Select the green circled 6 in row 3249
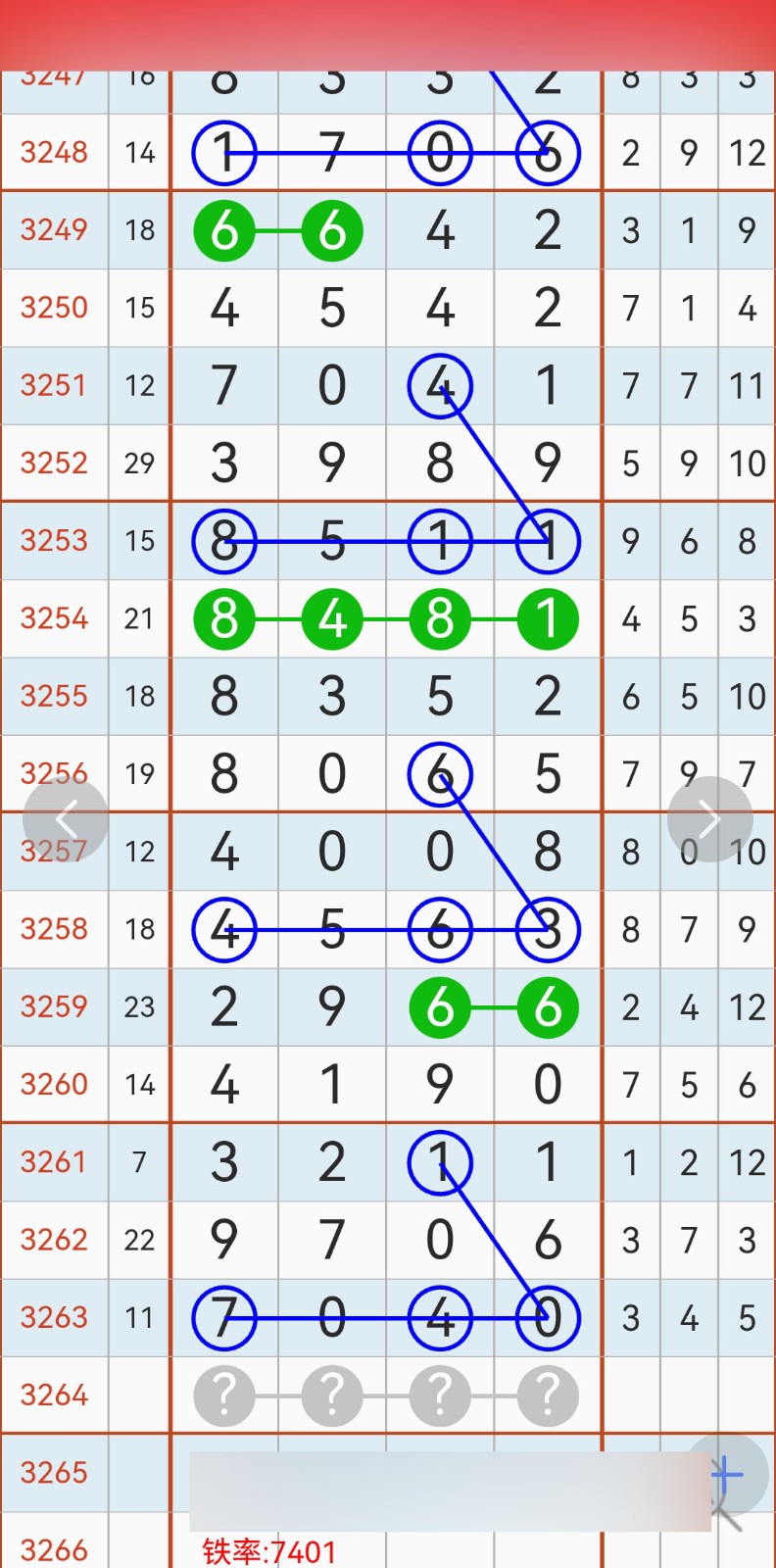 [224, 230]
